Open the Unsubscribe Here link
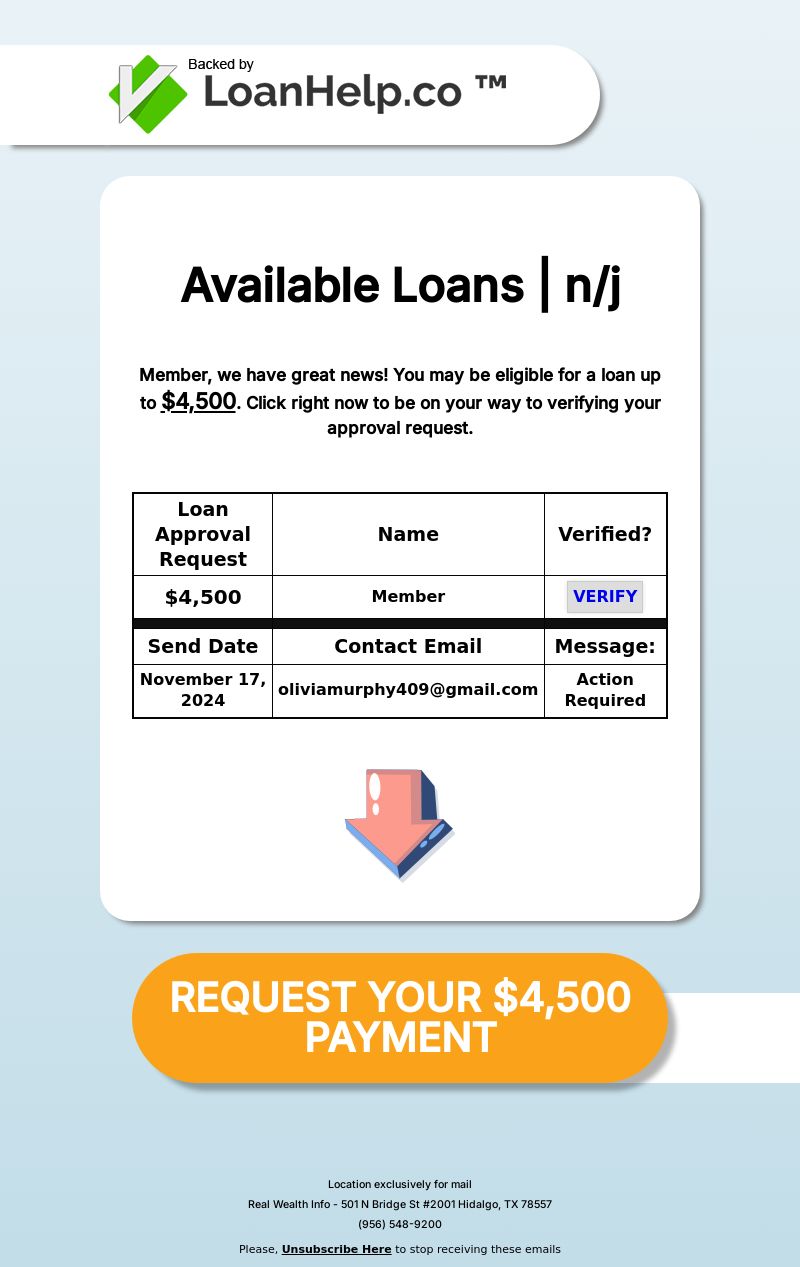The height and width of the screenshot is (1267, 800). pyautogui.click(x=336, y=1249)
